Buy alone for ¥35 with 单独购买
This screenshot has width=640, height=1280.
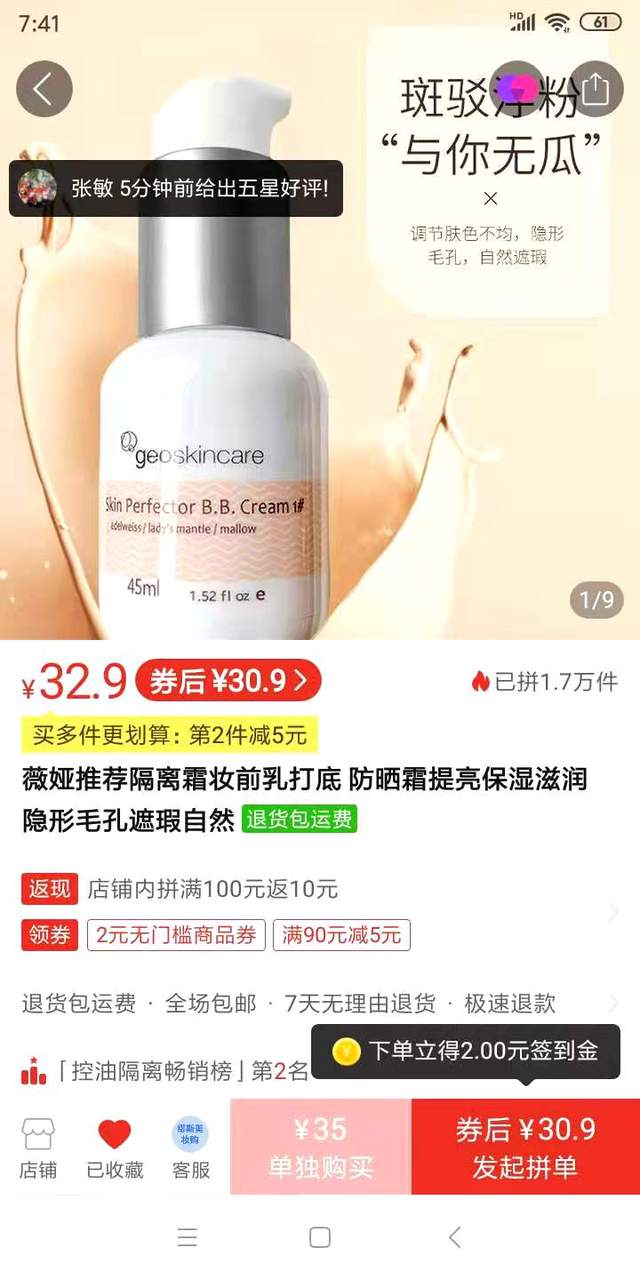(321, 1147)
